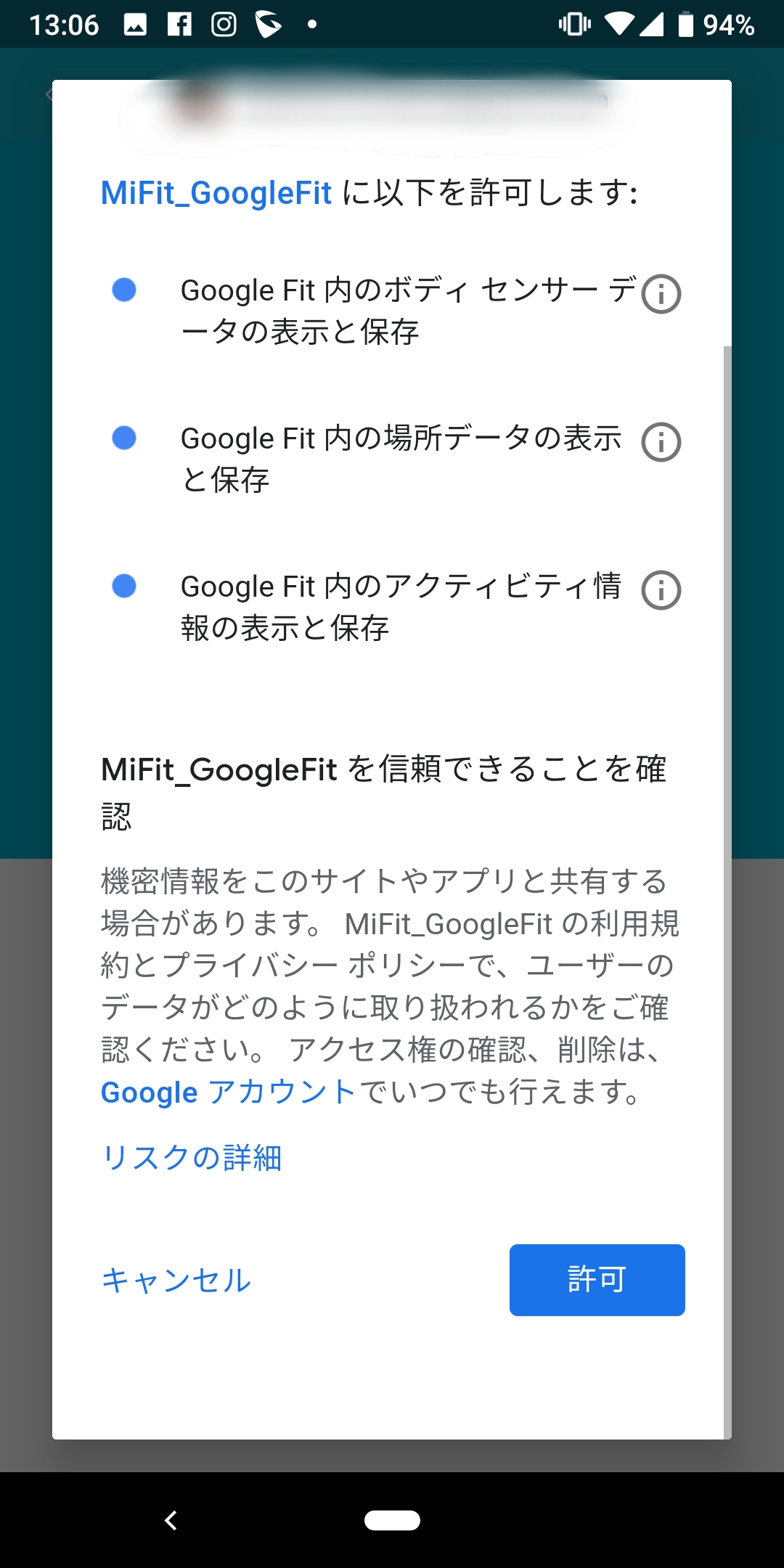Tap the MiFit_GoogleFit app name link
Viewport: 784px width, 1568px height.
point(216,193)
